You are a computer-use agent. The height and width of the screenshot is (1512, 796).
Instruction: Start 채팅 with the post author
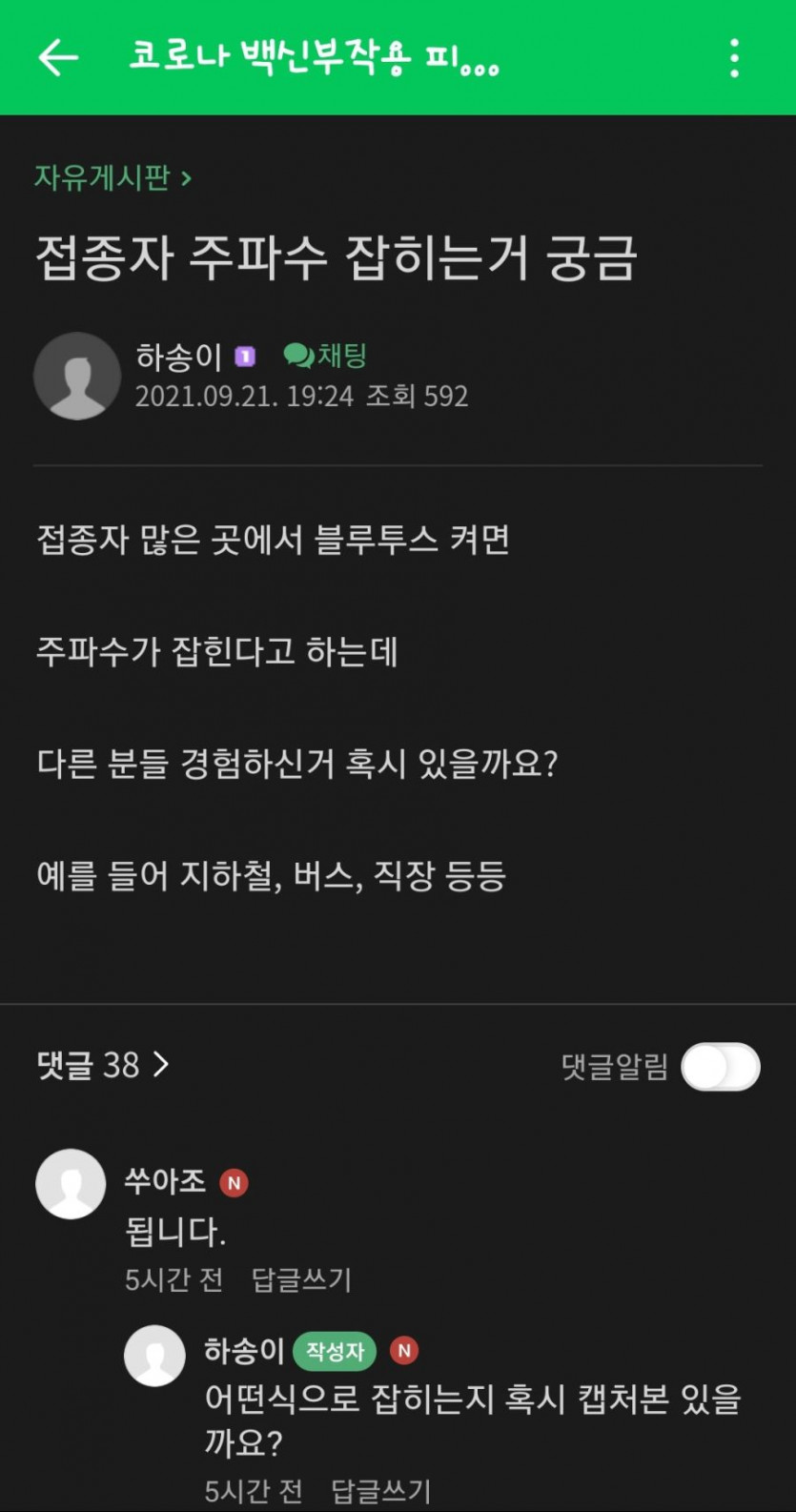(x=326, y=356)
